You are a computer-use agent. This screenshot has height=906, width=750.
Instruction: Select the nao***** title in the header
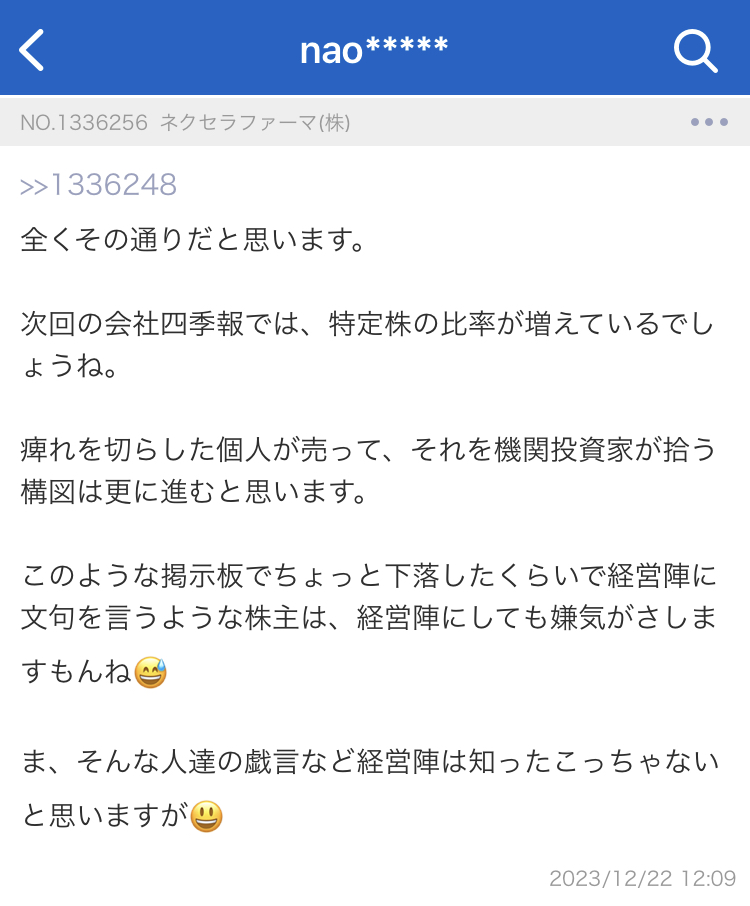375,46
